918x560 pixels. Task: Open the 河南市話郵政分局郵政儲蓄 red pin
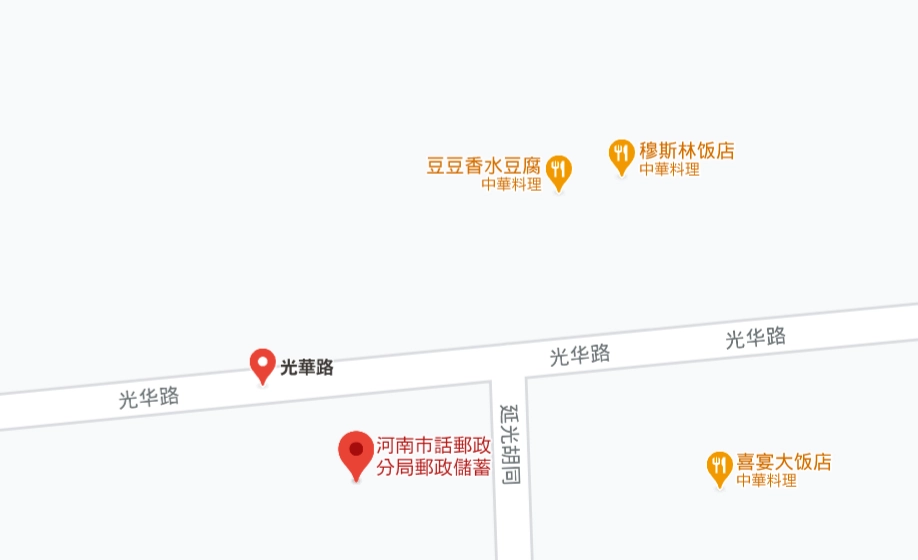[x=355, y=453]
